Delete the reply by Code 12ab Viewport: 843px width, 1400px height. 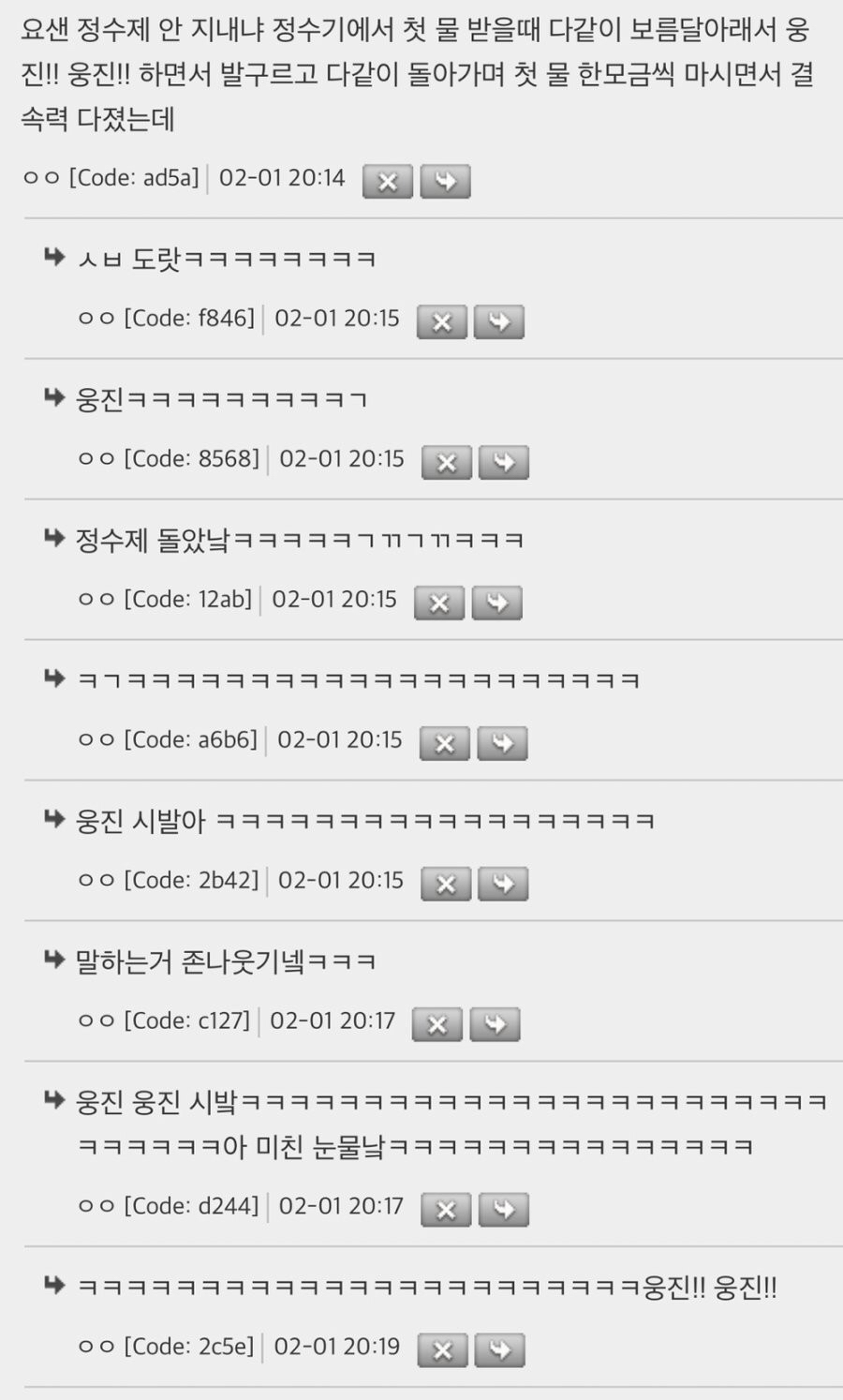[x=439, y=603]
